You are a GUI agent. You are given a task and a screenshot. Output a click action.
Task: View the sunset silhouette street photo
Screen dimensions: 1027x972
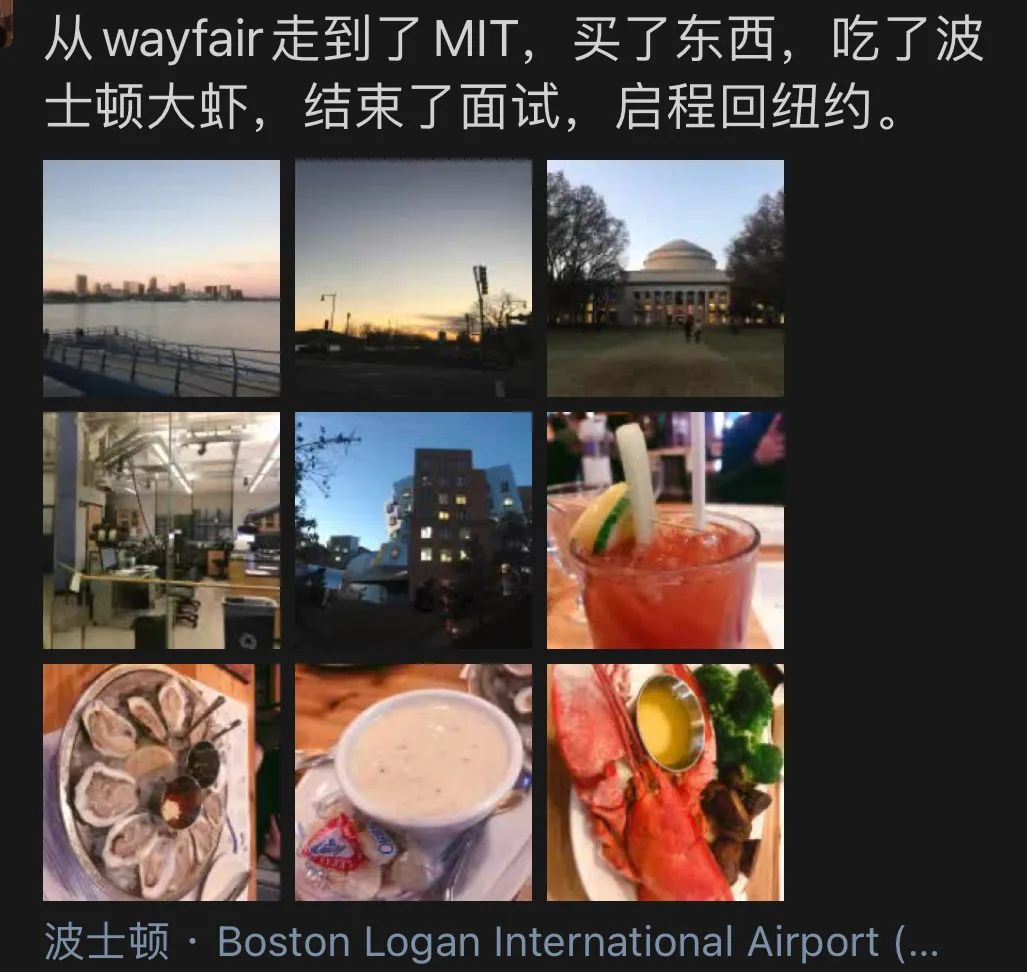(413, 278)
